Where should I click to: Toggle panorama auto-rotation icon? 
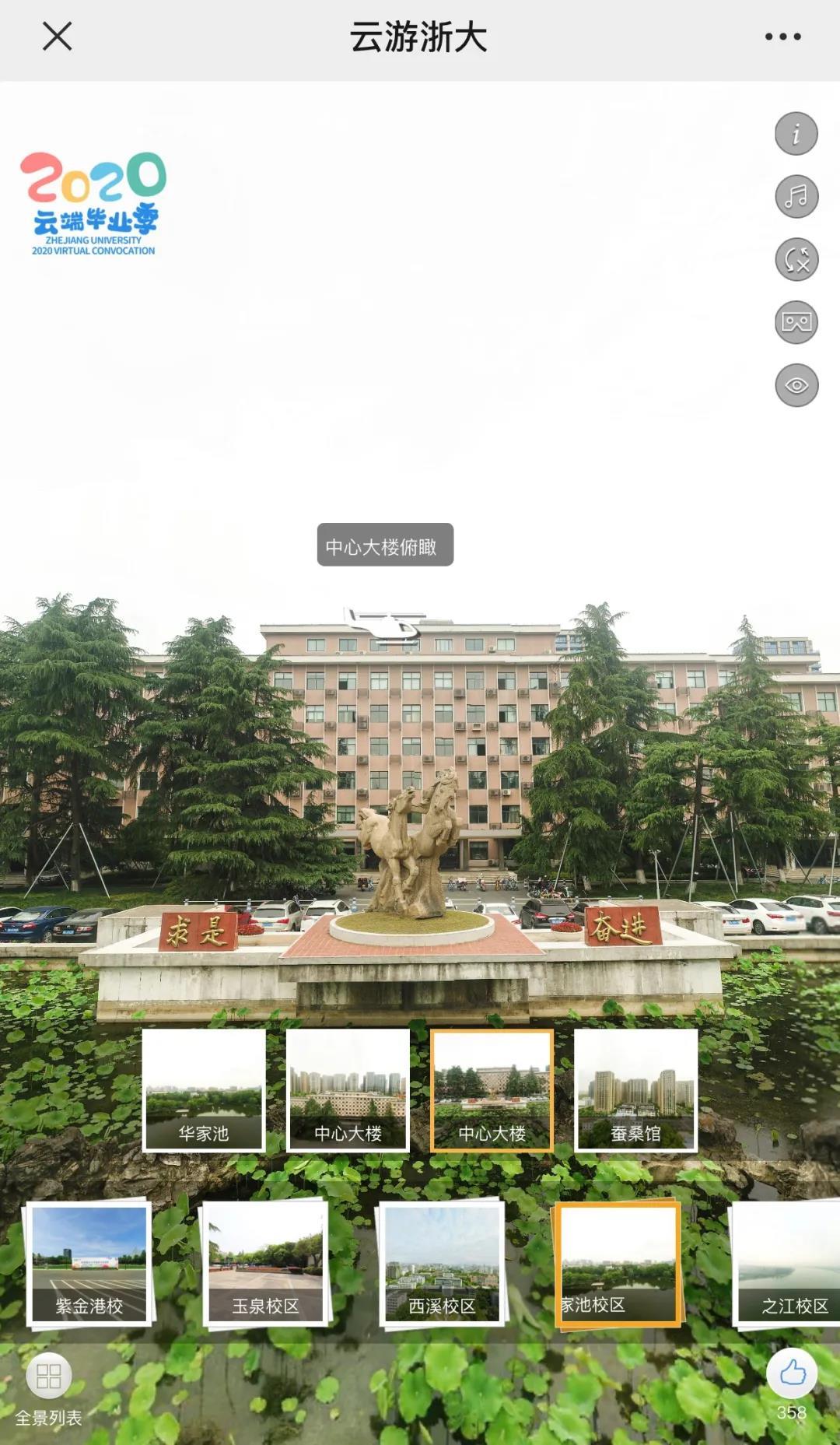coord(796,259)
